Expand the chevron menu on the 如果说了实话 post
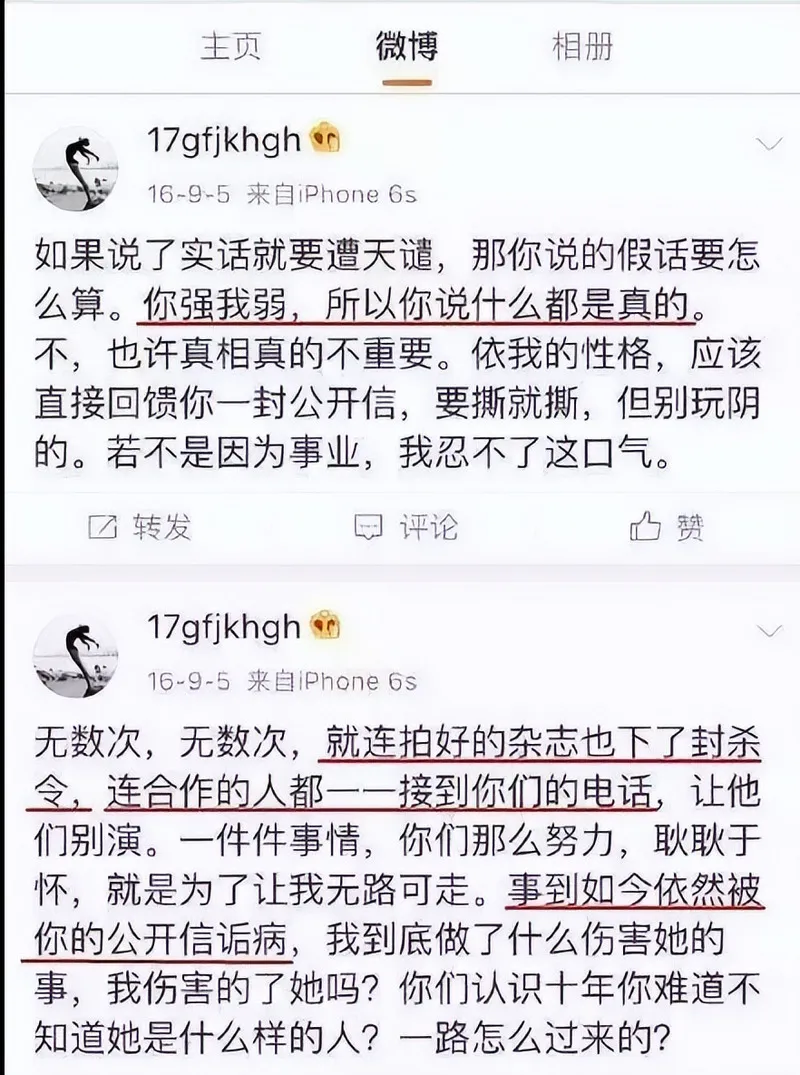 pyautogui.click(x=768, y=145)
